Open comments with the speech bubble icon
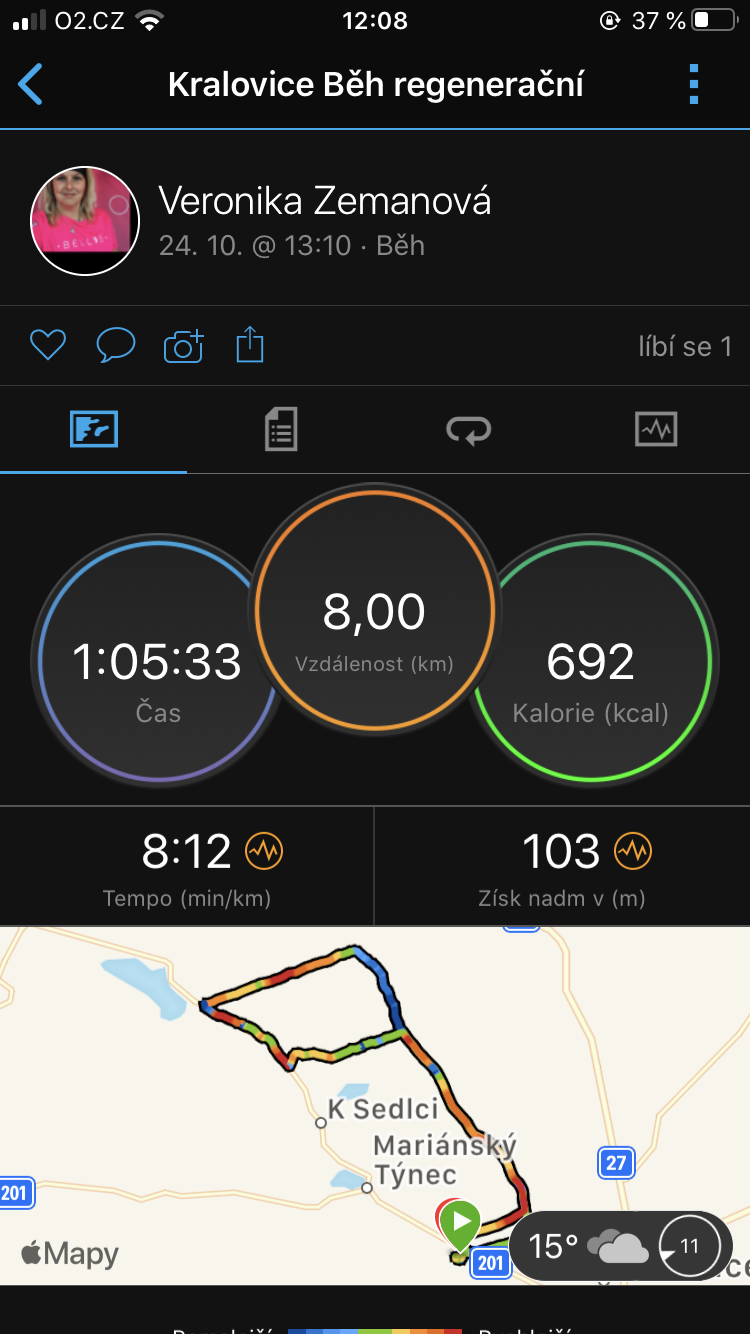This screenshot has width=750, height=1334. tap(115, 346)
